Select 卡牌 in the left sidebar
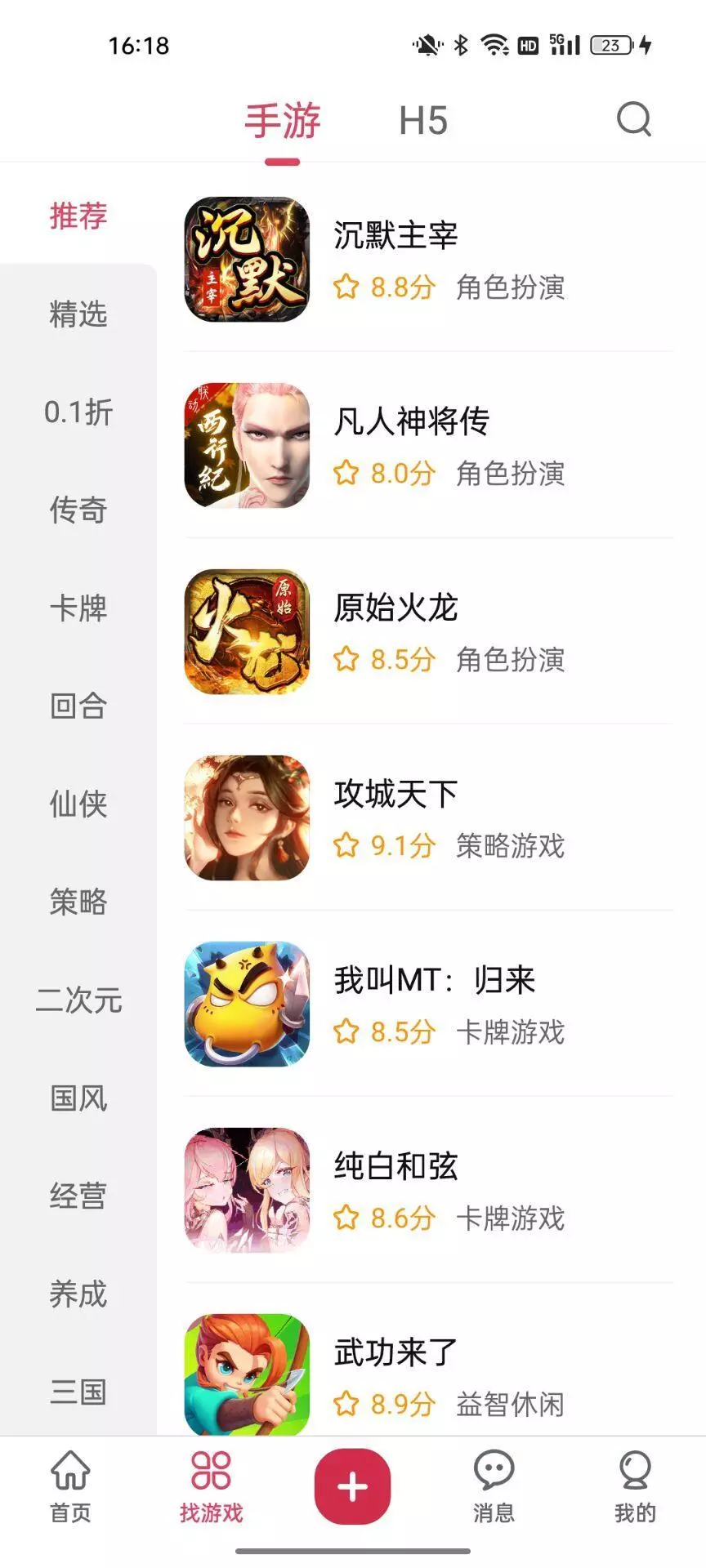The image size is (706, 1568). (76, 610)
